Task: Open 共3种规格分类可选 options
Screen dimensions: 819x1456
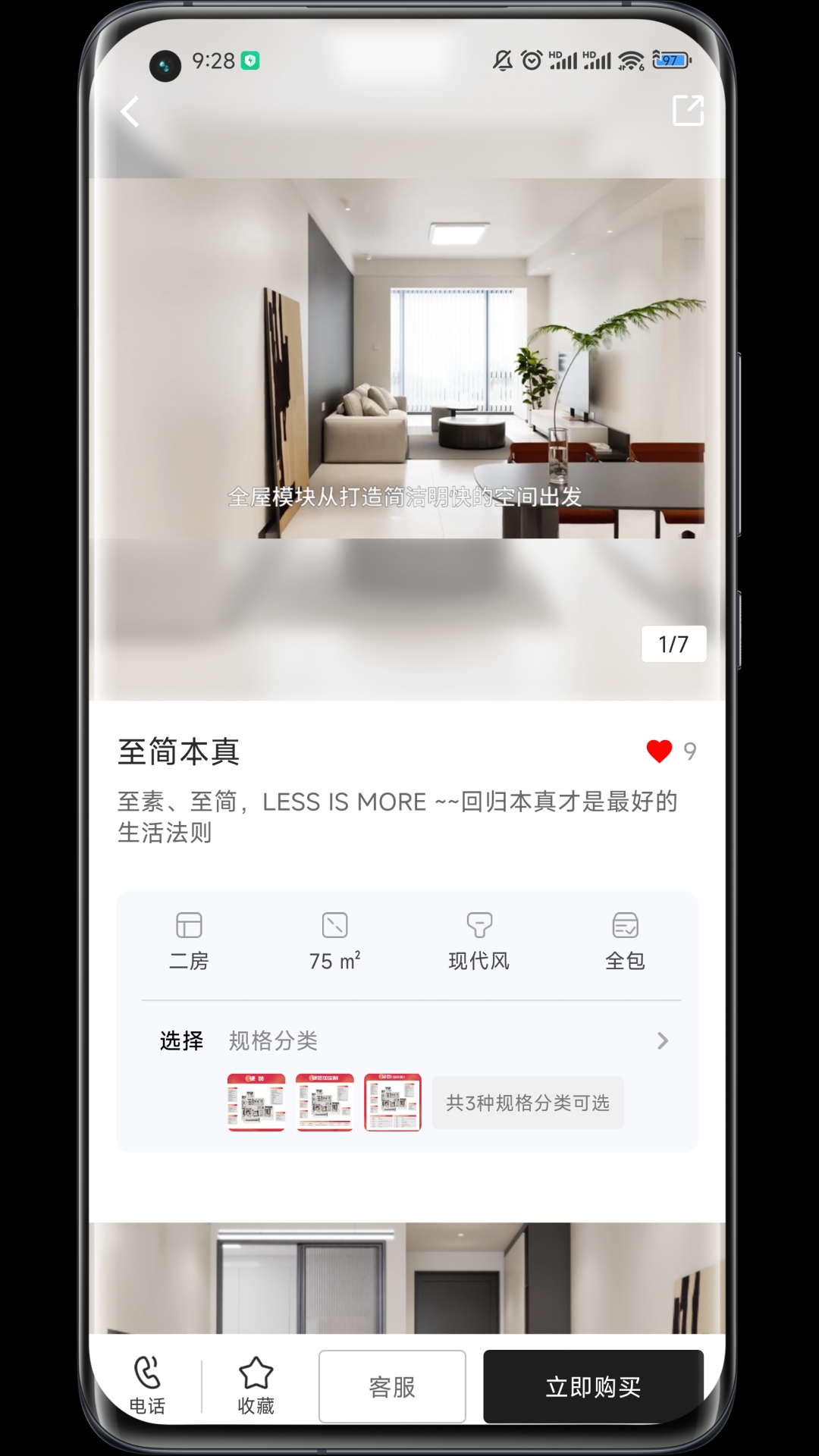Action: pos(528,1103)
